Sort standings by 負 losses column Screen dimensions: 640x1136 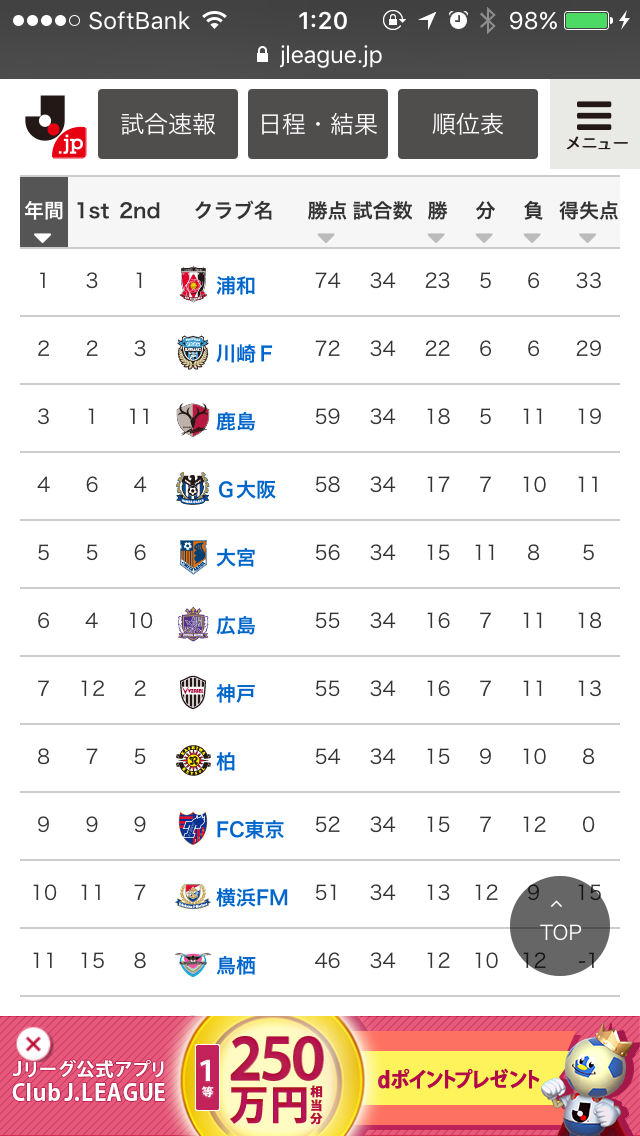tap(533, 220)
